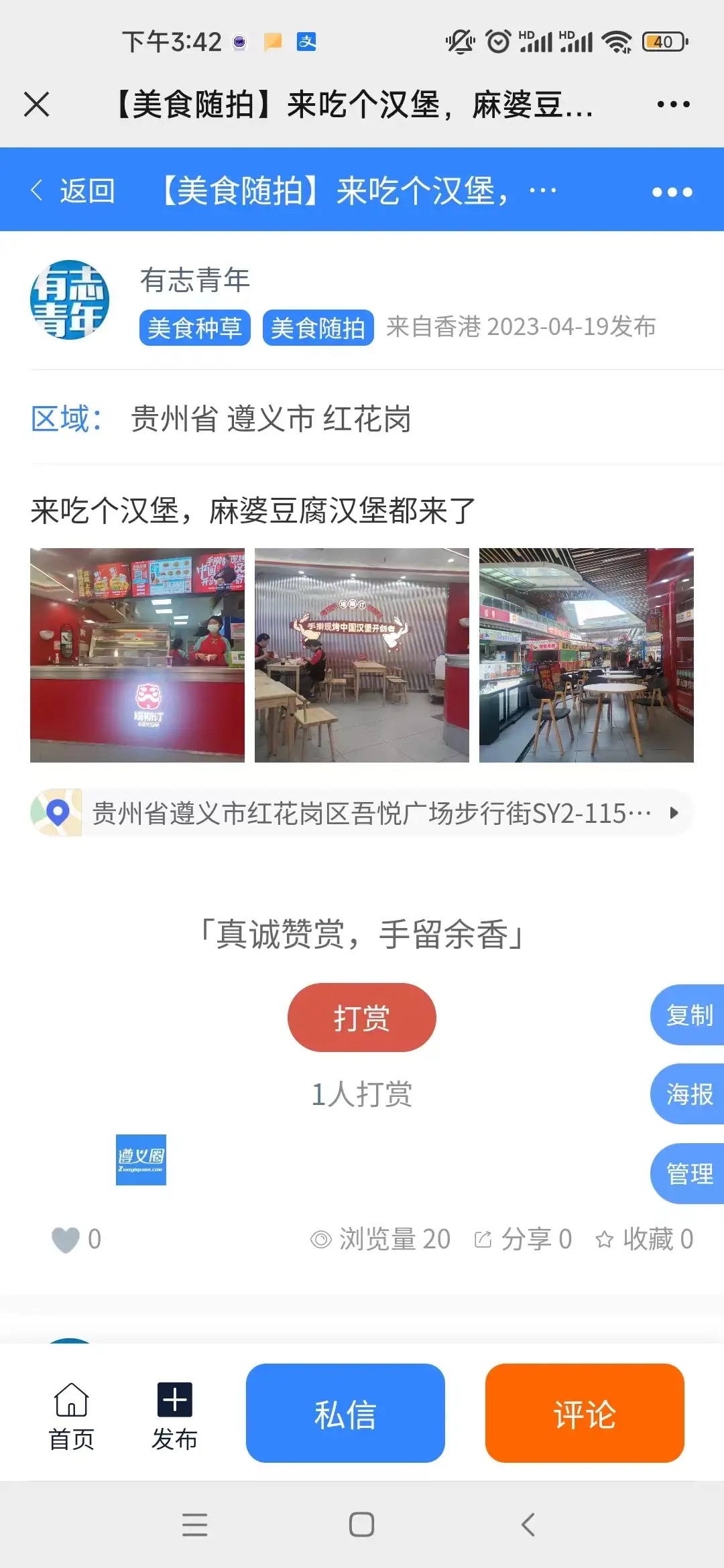Select the 美食随拍 tag

[x=318, y=328]
